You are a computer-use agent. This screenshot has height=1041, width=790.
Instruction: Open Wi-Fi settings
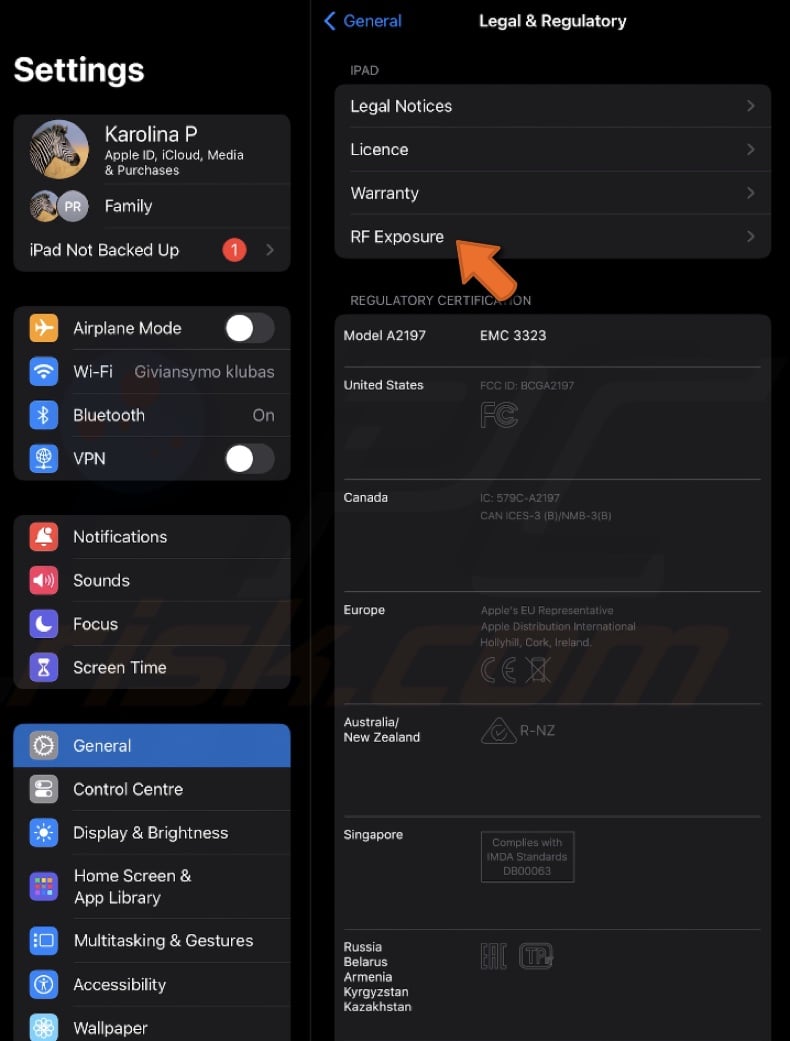[152, 372]
